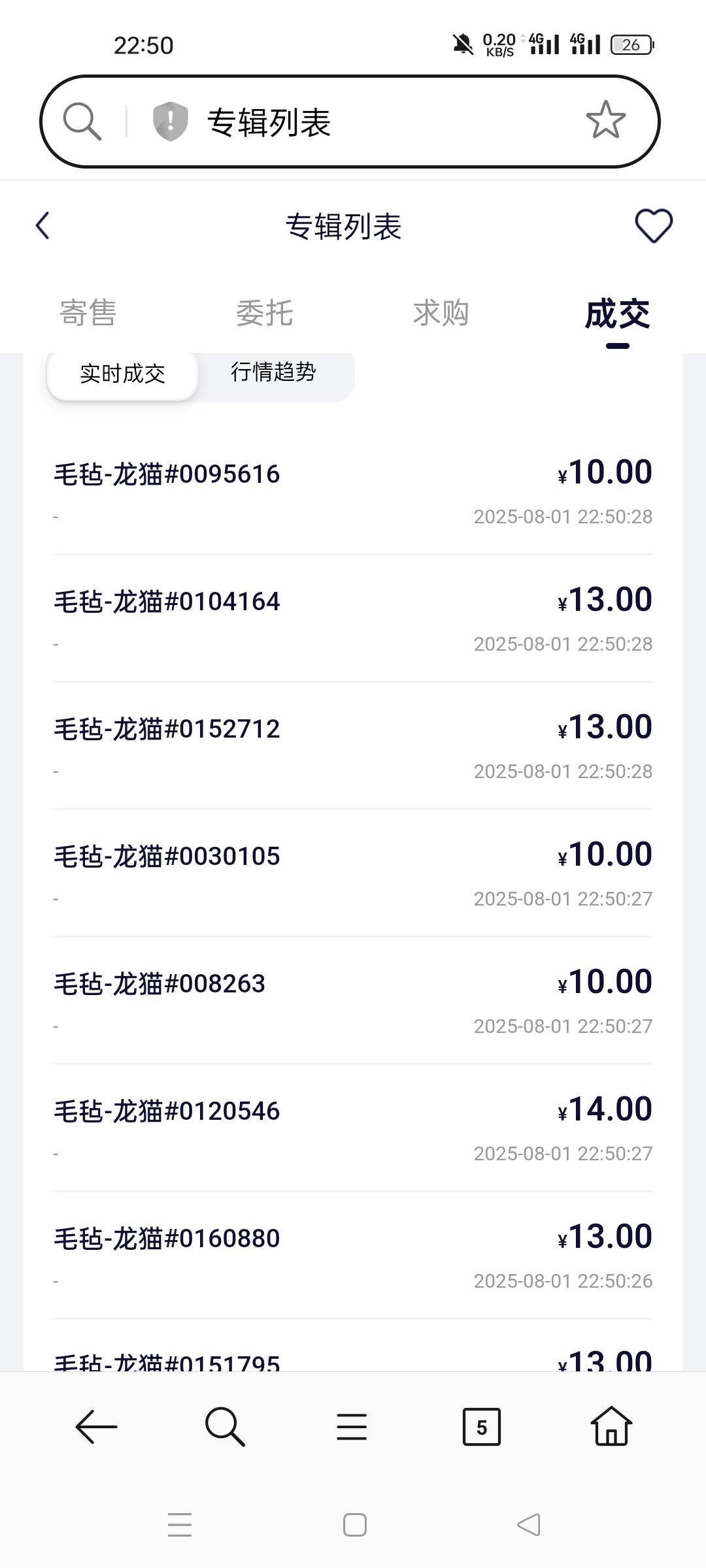
Task: Switch to the 行情趋势 segment
Action: (273, 372)
